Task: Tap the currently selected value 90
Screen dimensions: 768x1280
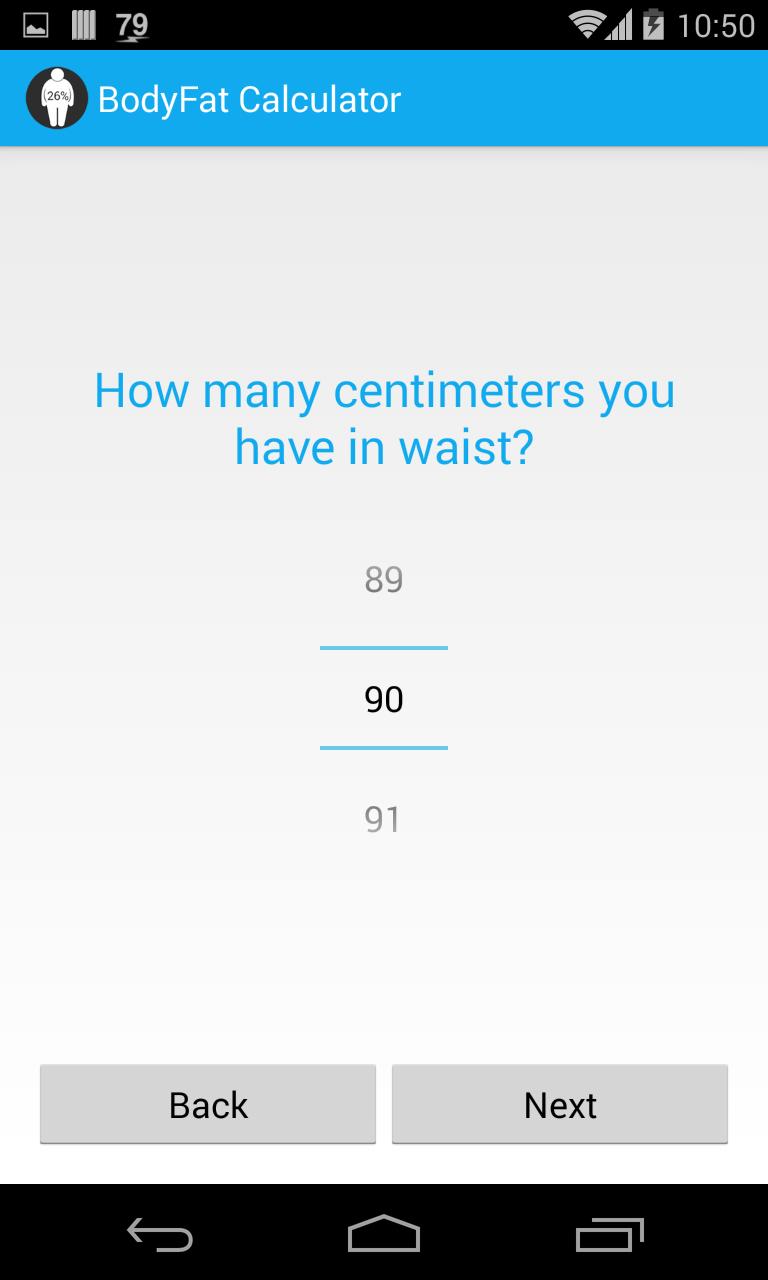Action: [x=383, y=699]
